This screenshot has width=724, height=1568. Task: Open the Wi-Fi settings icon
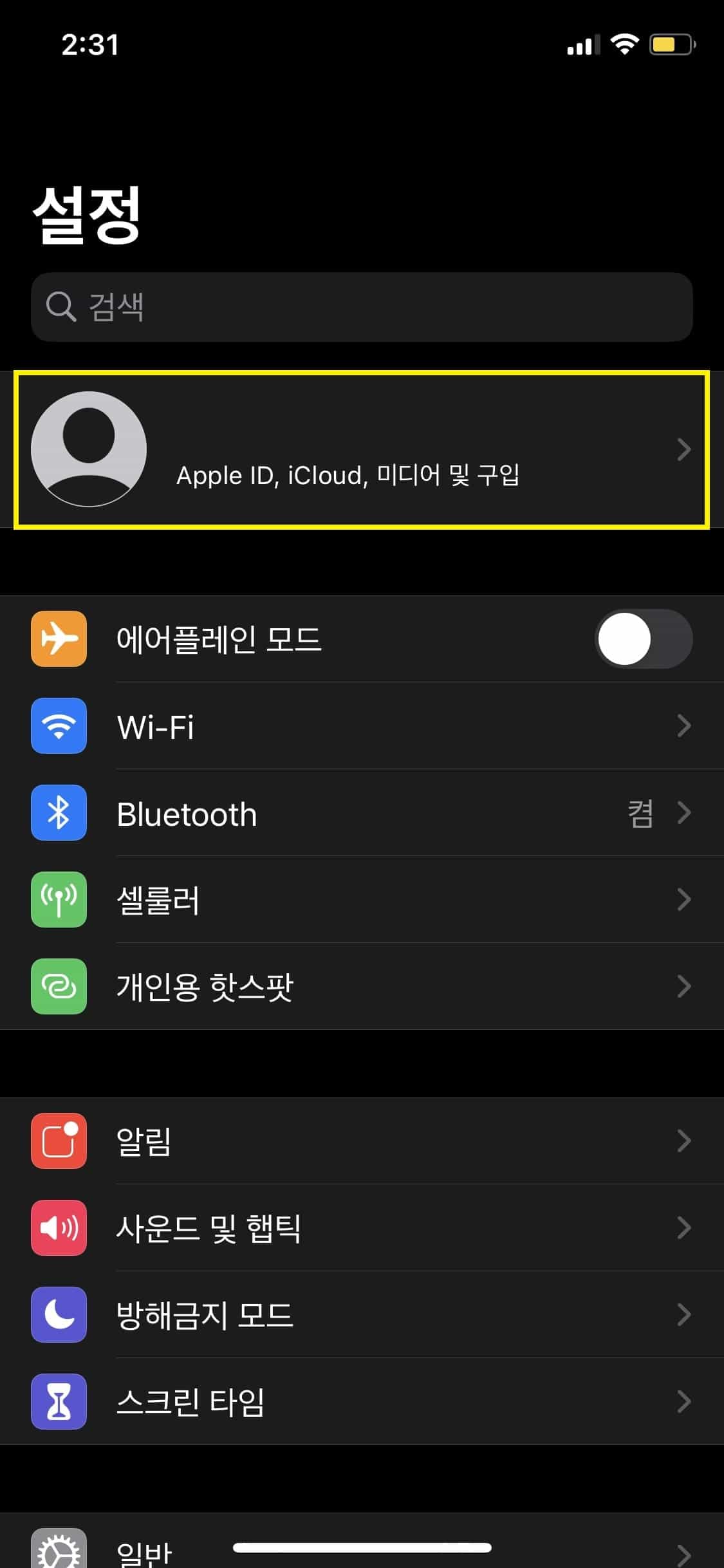tap(59, 726)
